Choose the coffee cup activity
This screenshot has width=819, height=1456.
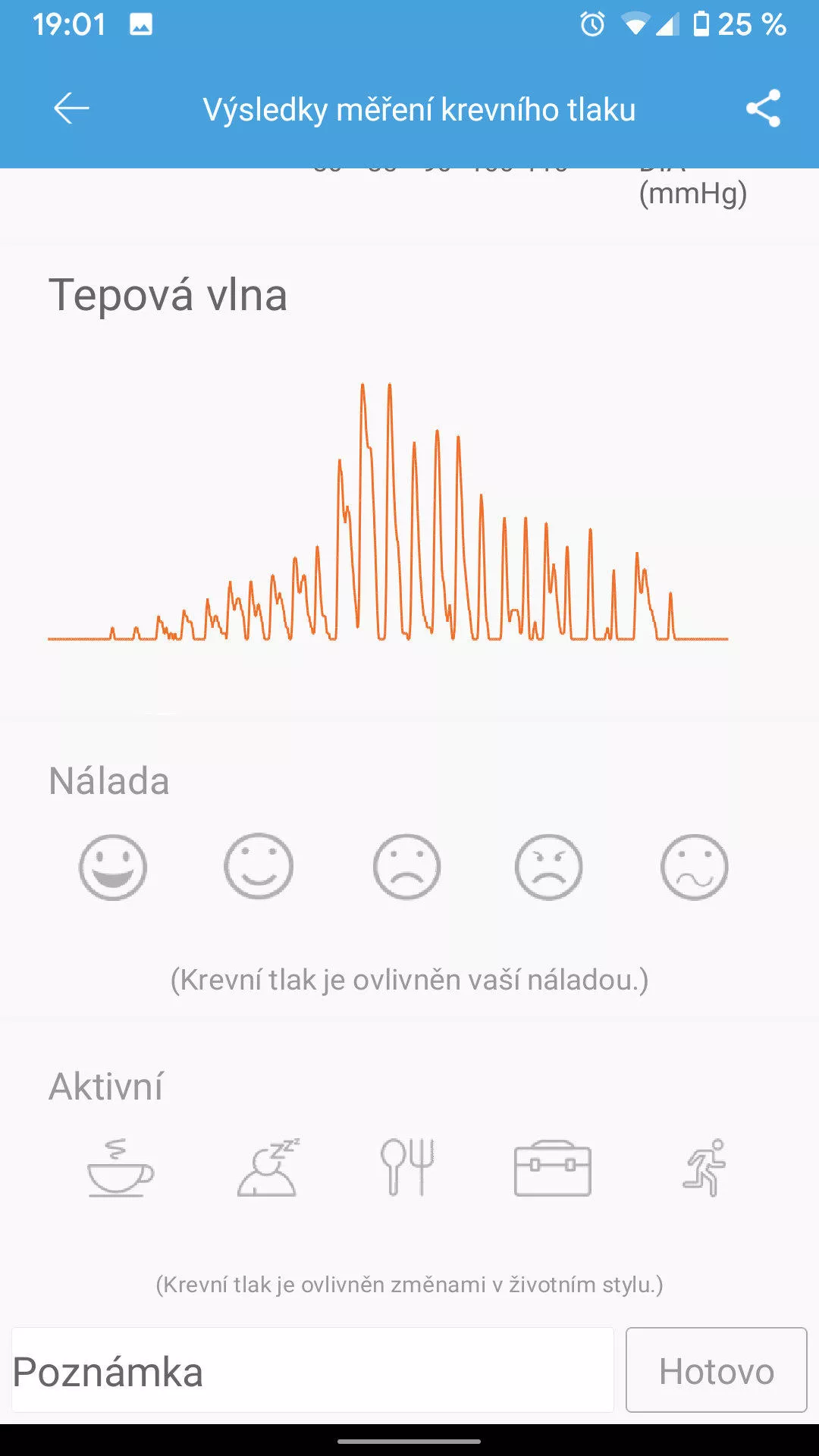120,1168
